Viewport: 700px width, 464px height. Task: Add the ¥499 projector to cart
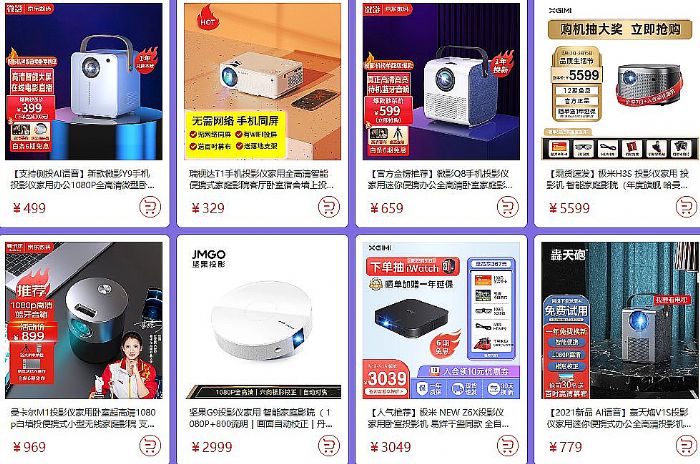(150, 207)
